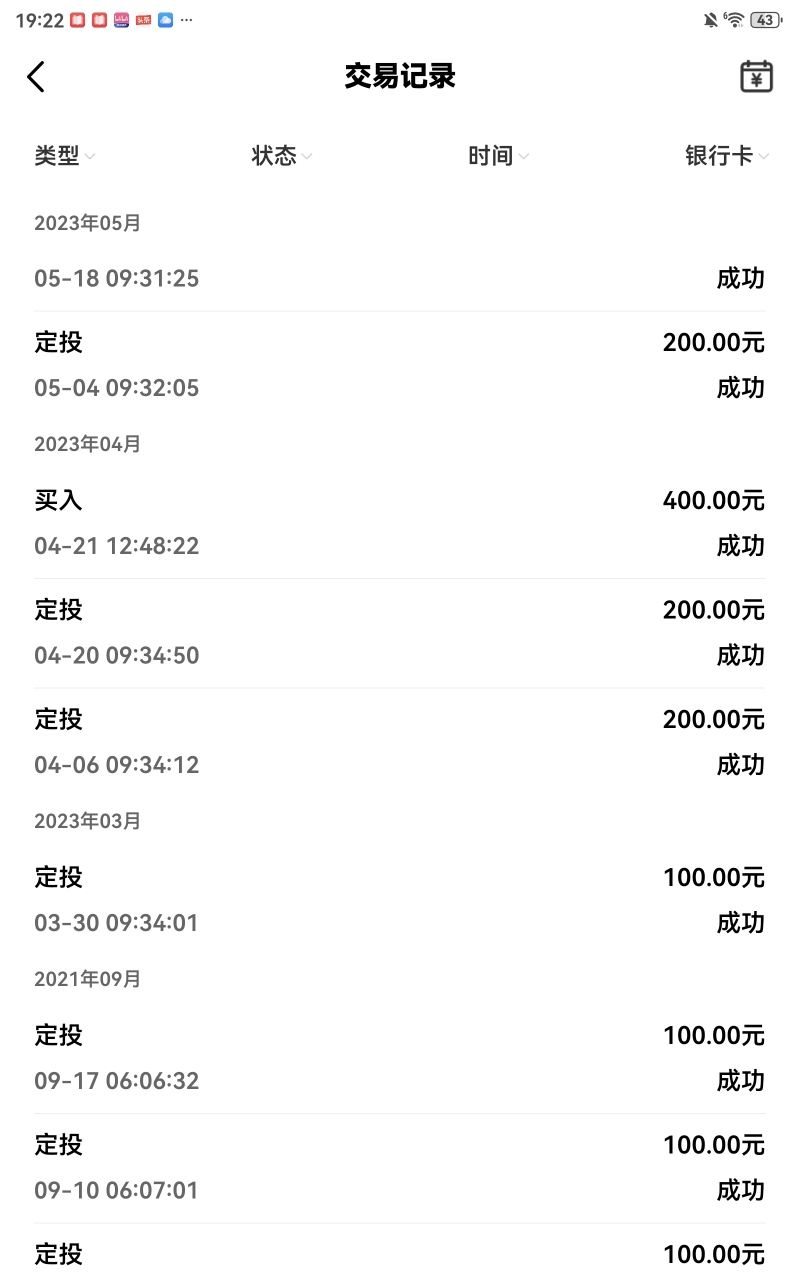Expand the 状态 filter dropdown
Viewport: 800px width, 1280px height.
(x=282, y=156)
